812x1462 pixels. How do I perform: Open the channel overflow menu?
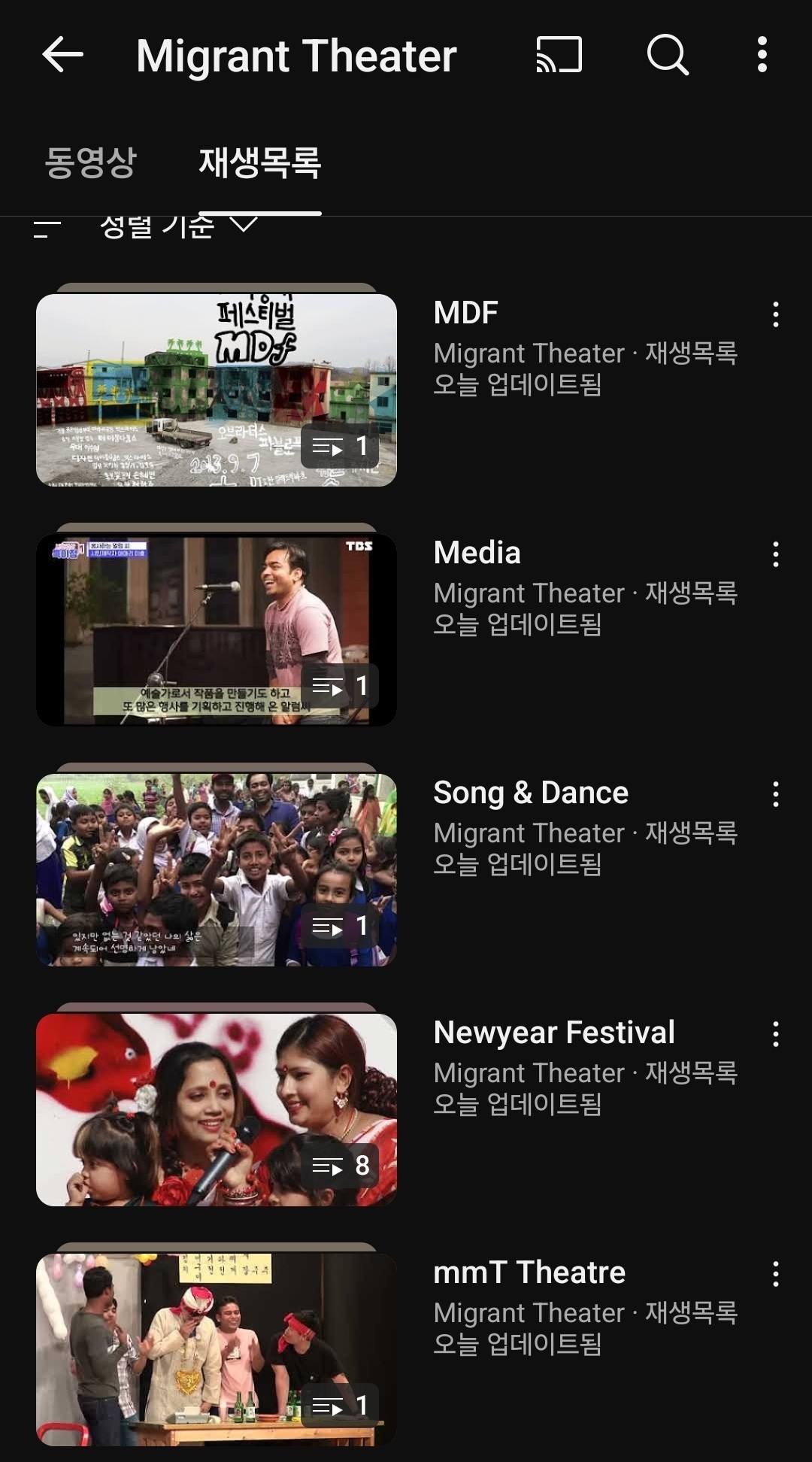click(x=762, y=55)
